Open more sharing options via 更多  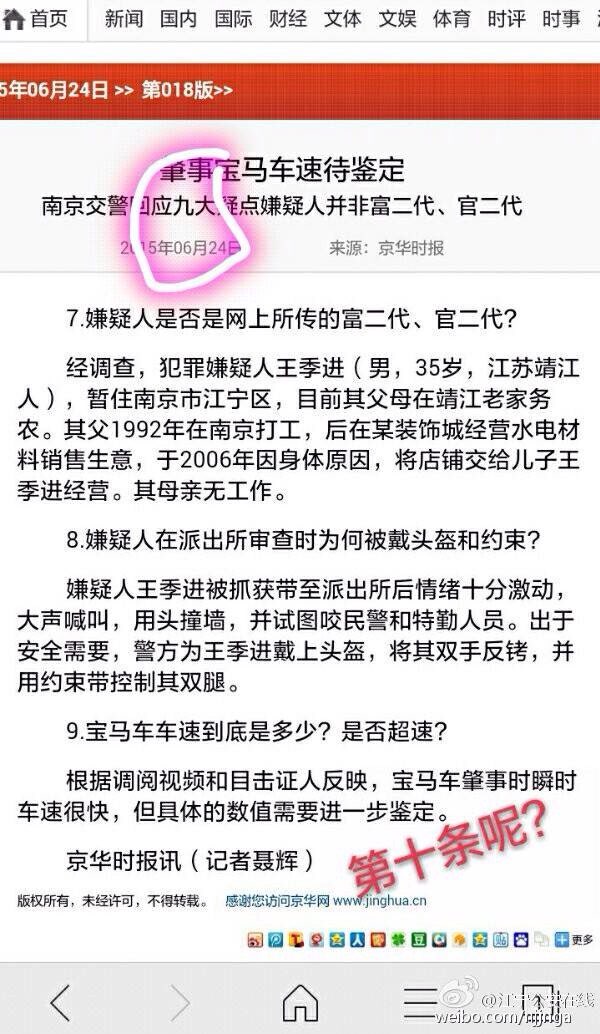coord(574,940)
